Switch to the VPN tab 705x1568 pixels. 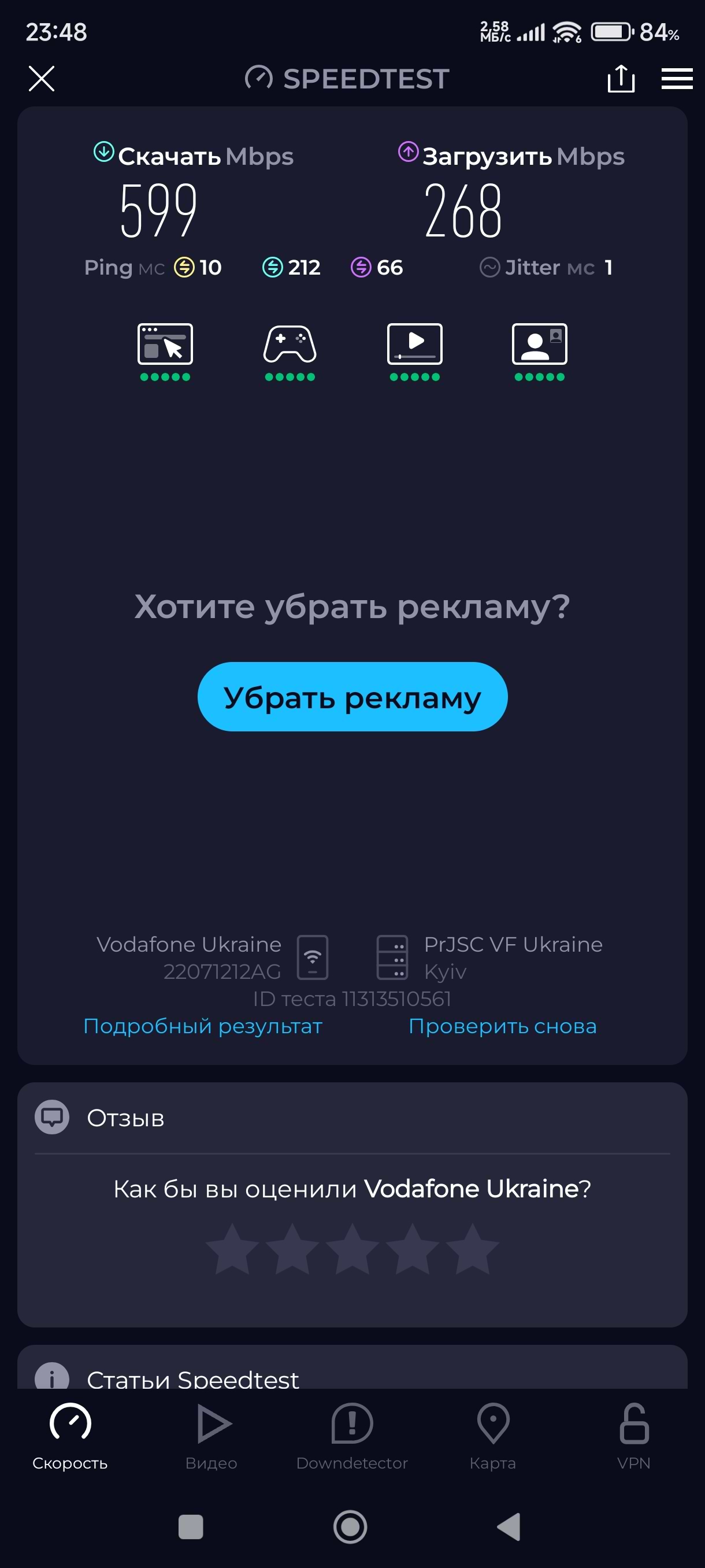633,1434
